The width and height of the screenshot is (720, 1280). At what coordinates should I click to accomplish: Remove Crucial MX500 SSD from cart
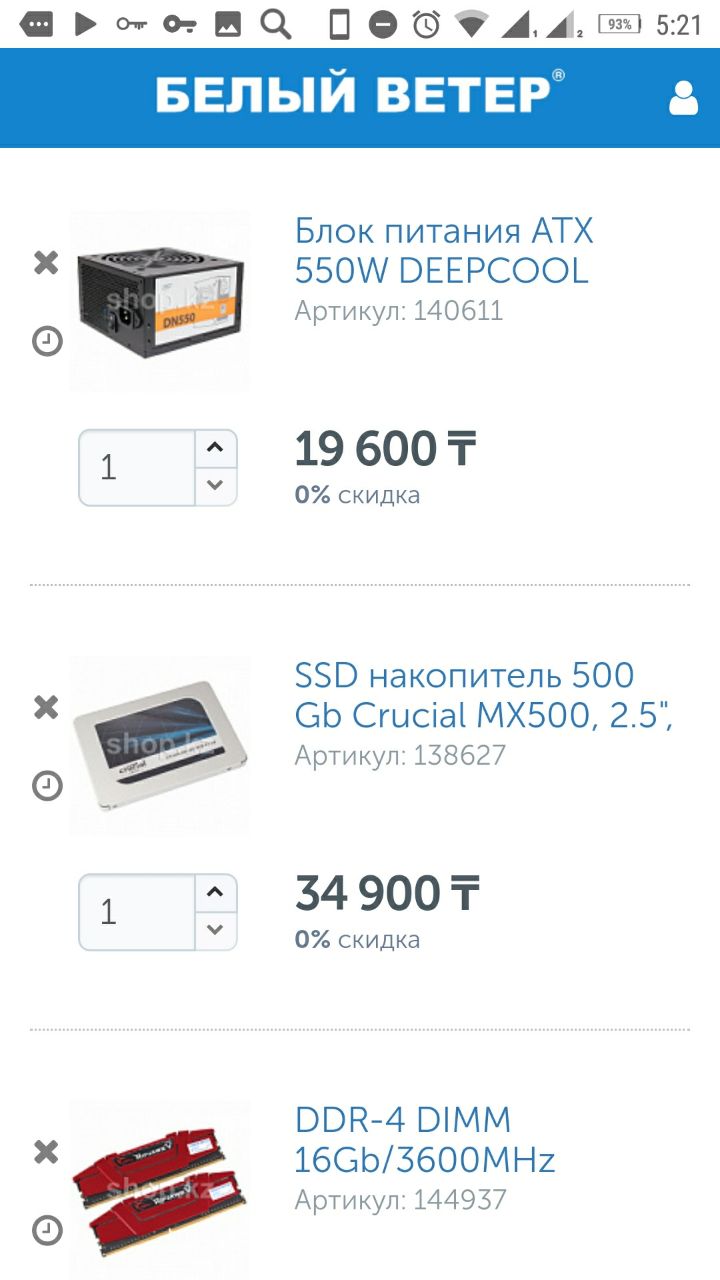(46, 708)
